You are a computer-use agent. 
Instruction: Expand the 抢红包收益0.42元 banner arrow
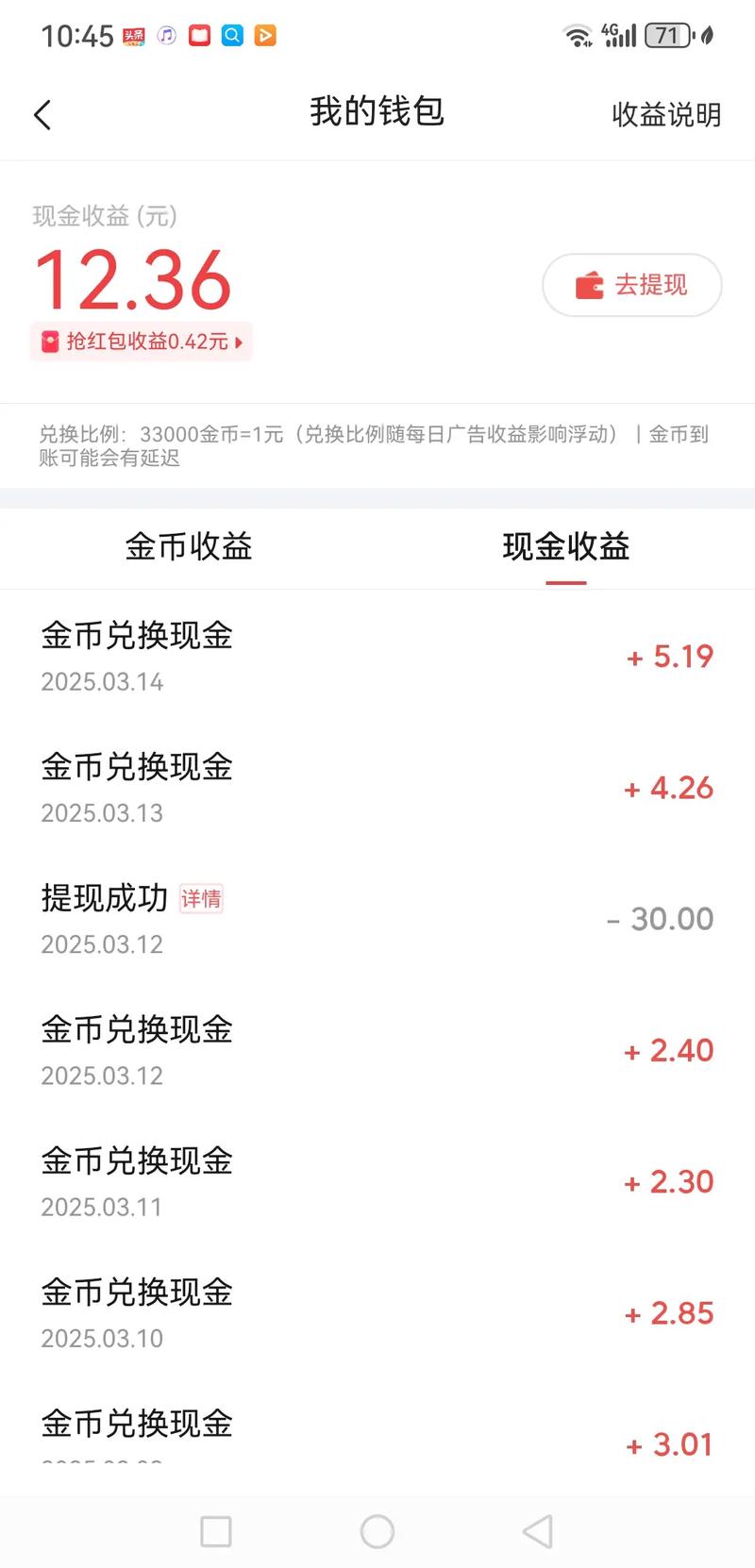coord(239,342)
